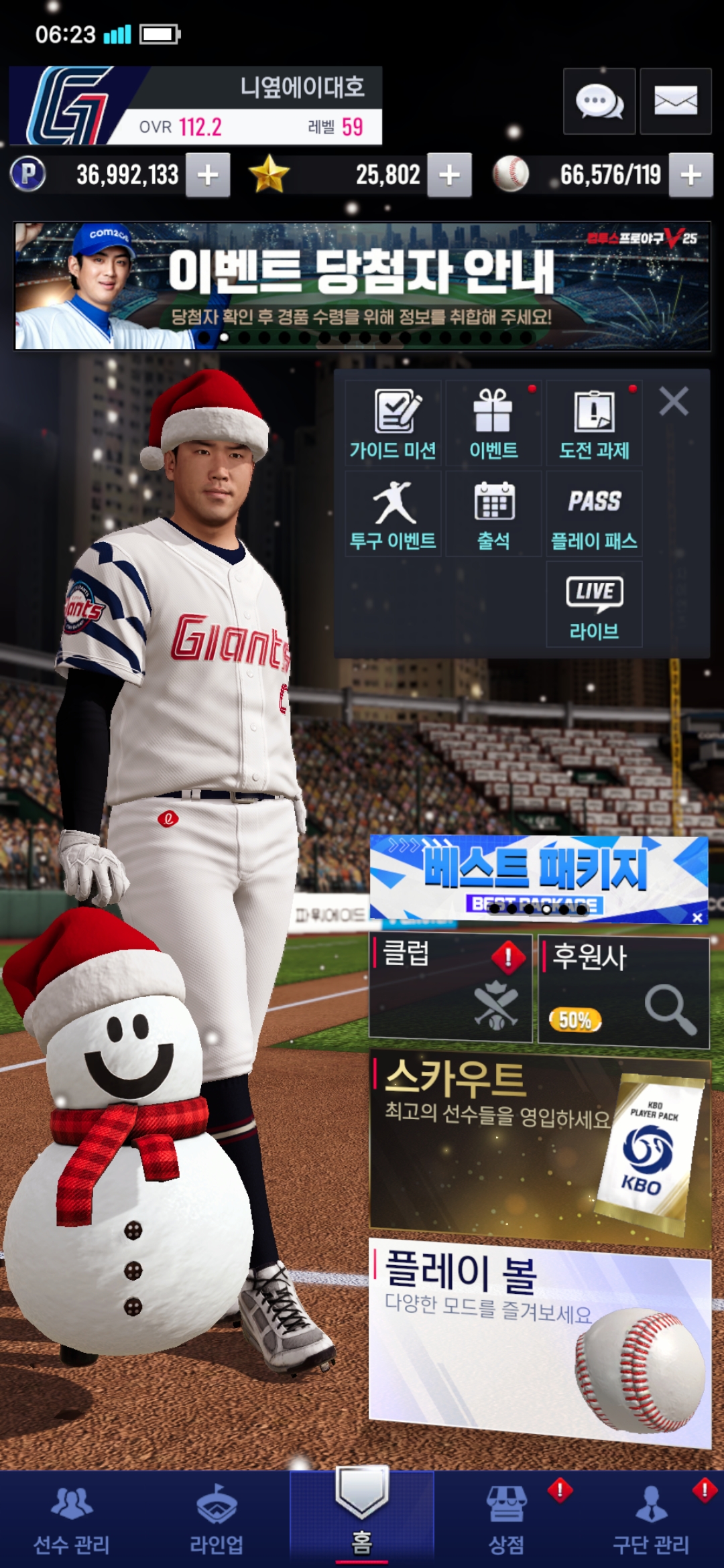The height and width of the screenshot is (1568, 724).
Task: Open the 클럽 card
Action: click(x=450, y=988)
